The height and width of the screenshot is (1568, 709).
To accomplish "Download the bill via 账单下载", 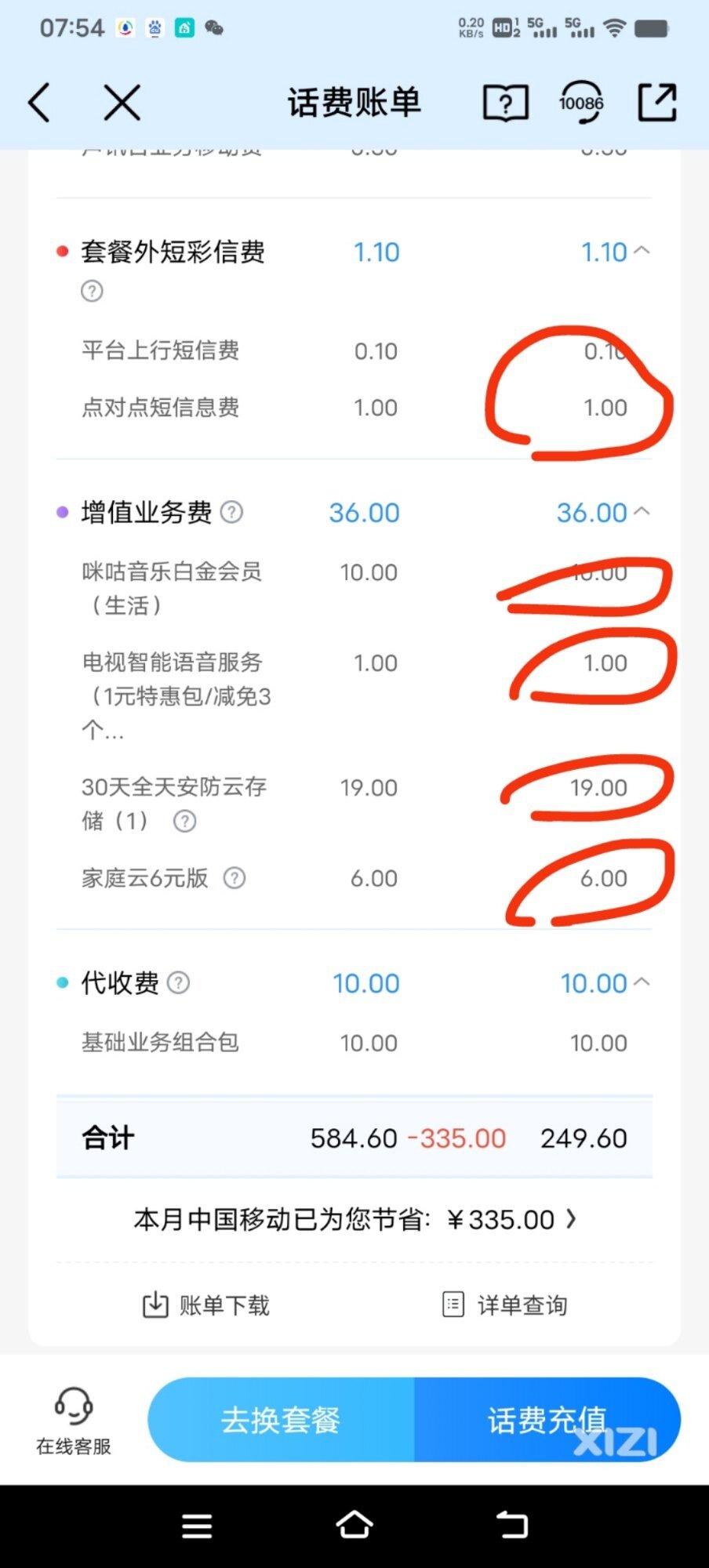I will 205,1305.
